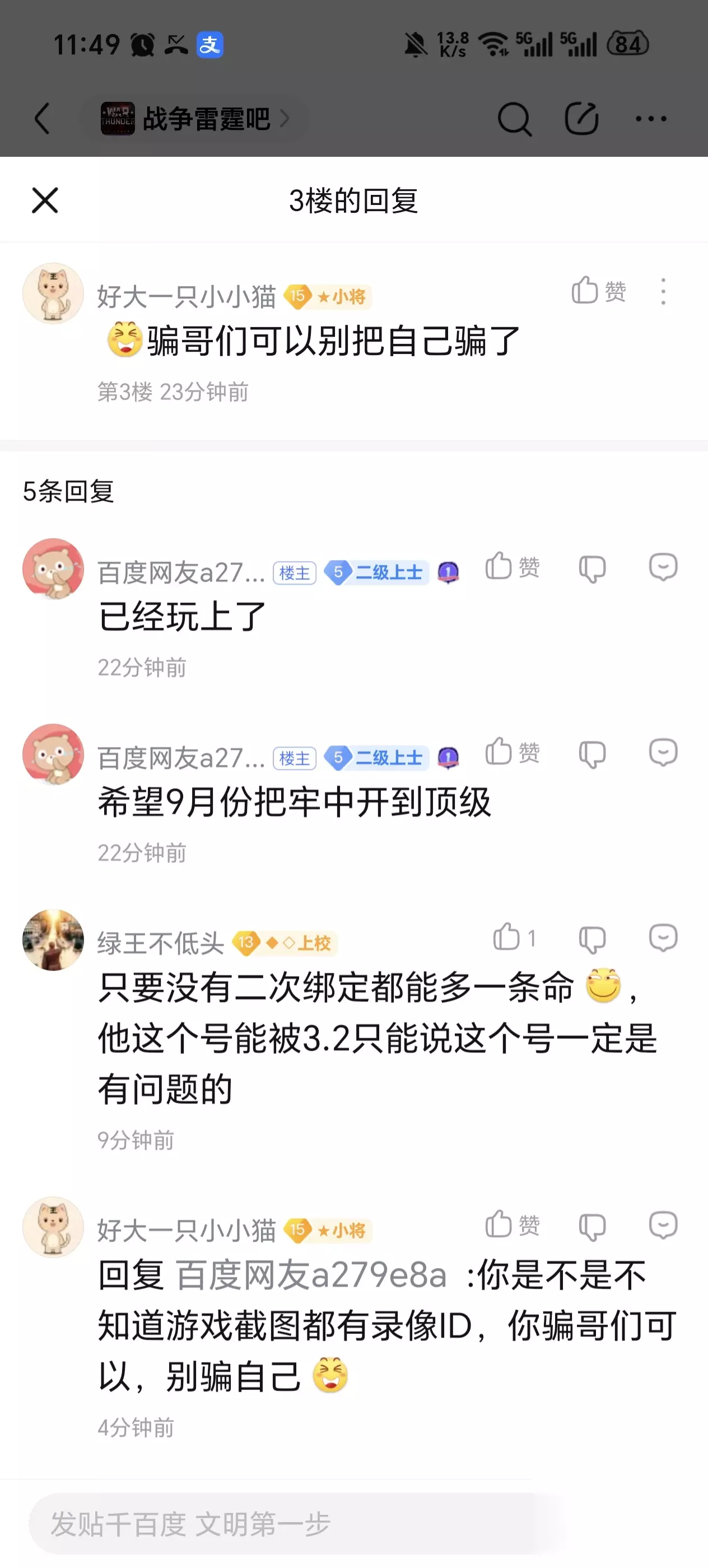Close the 3楼的回复 panel
This screenshot has height=1568, width=708.
[45, 201]
